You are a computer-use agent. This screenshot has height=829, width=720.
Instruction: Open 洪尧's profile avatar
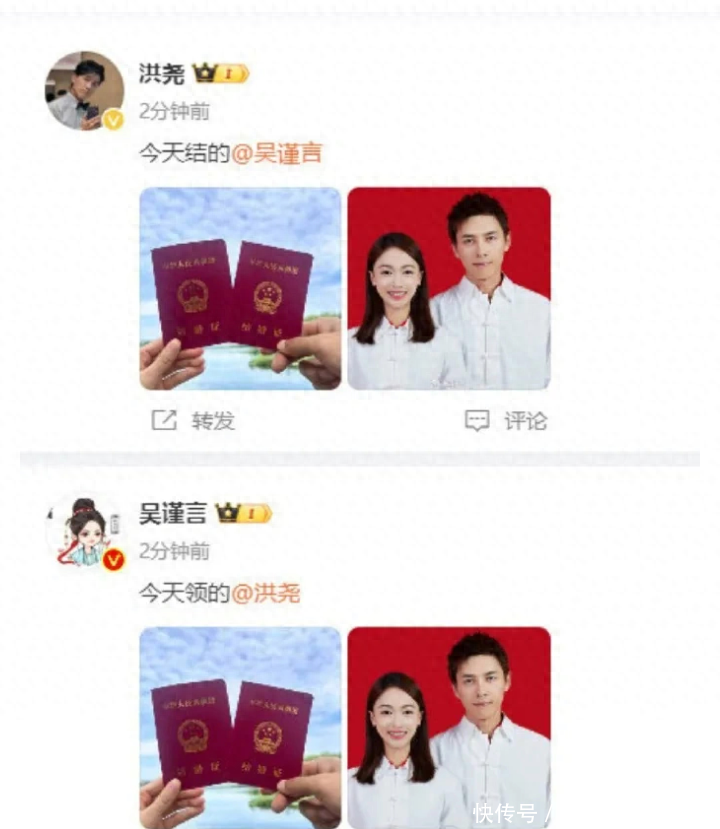pos(84,91)
